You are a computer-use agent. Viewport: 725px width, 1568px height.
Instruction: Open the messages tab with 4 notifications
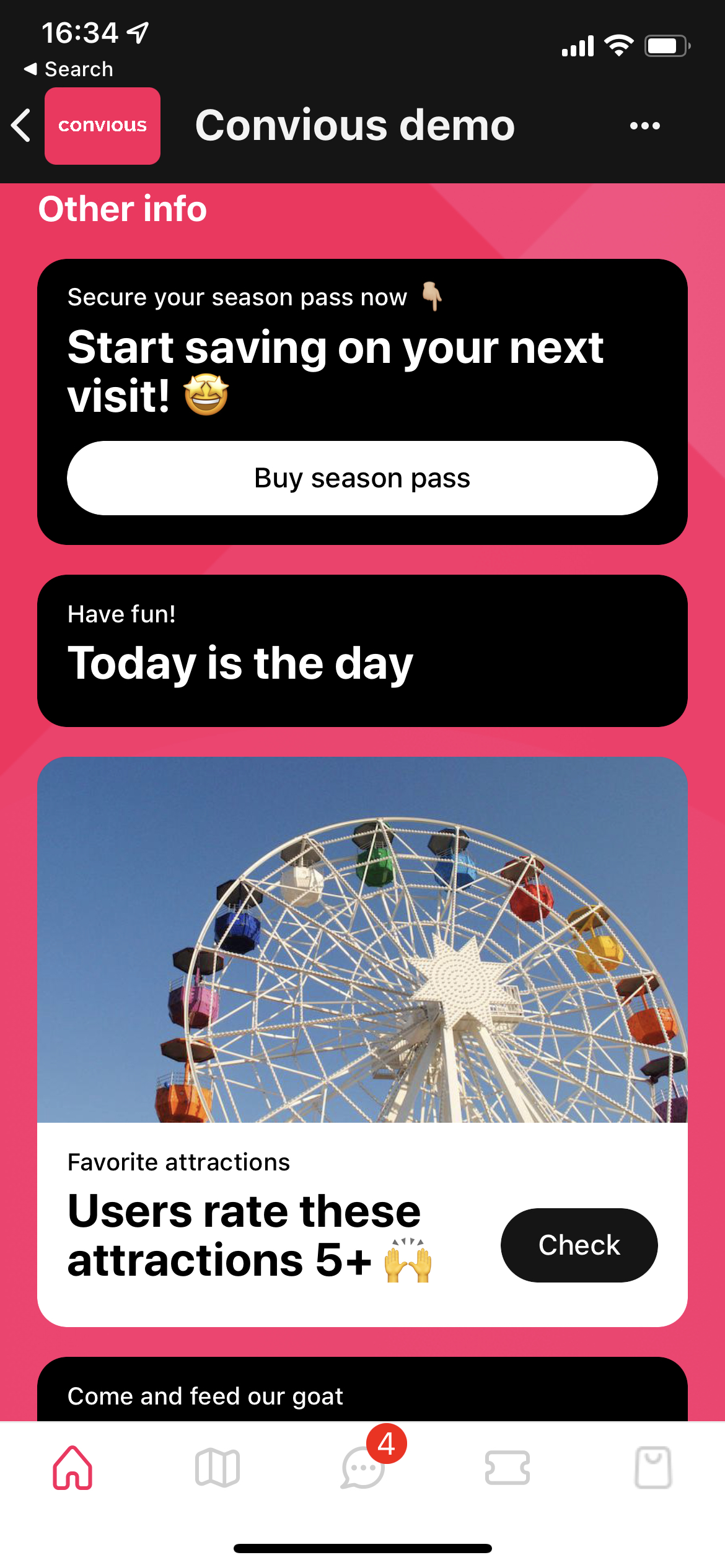(363, 1468)
